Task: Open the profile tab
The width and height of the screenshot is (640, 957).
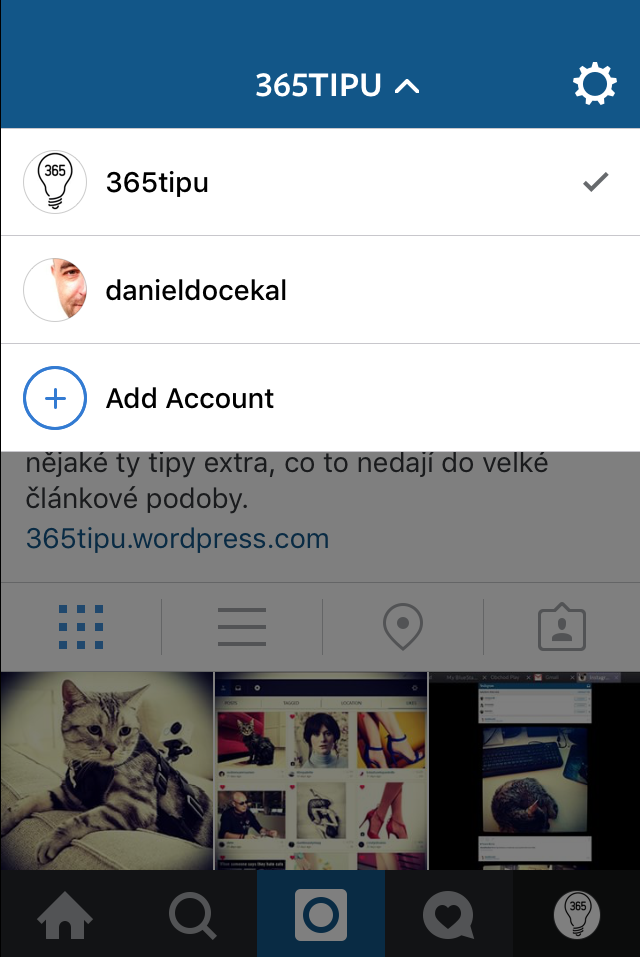Action: point(577,914)
